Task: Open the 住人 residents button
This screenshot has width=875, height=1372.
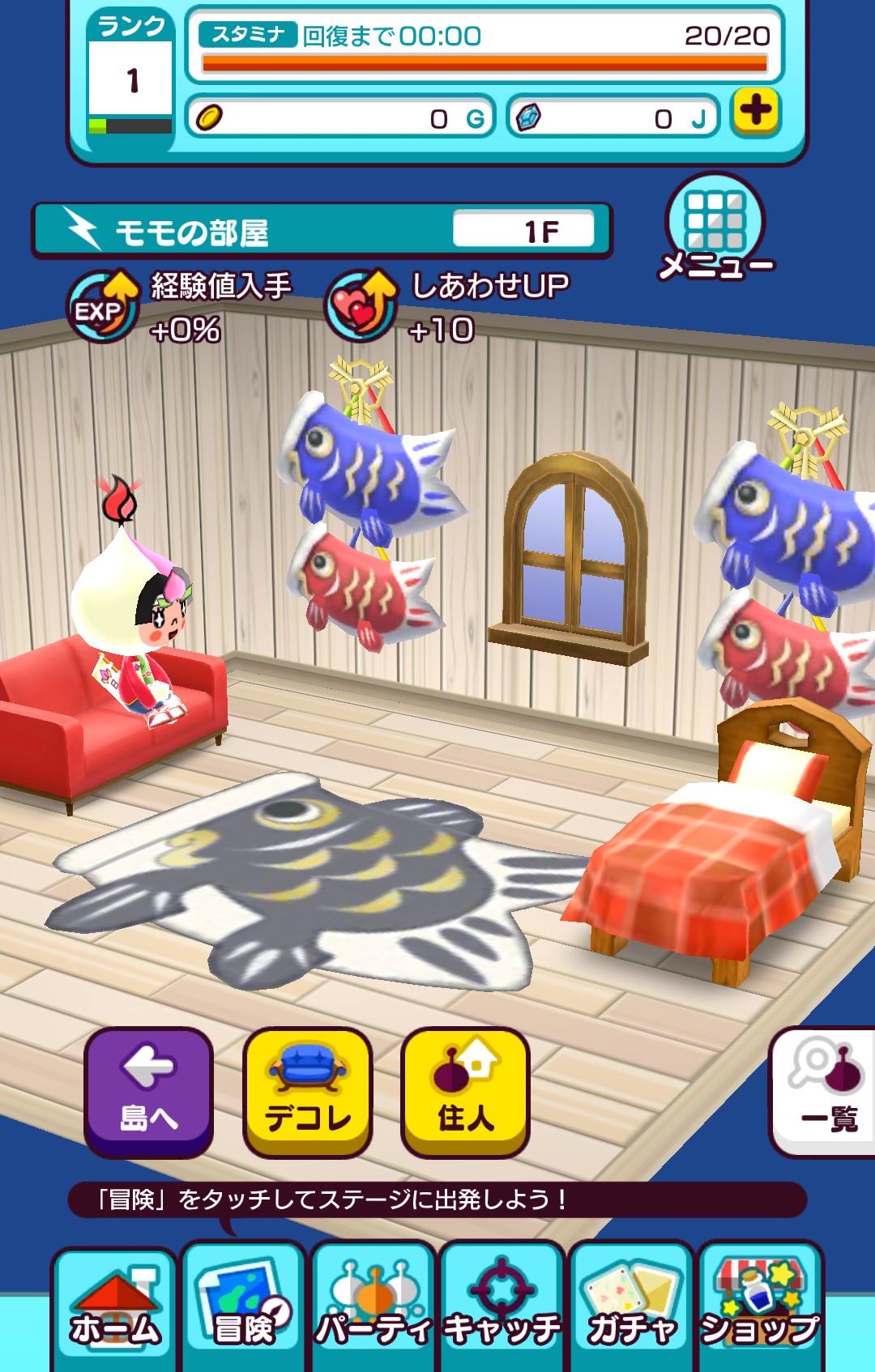Action: pyautogui.click(x=465, y=1090)
